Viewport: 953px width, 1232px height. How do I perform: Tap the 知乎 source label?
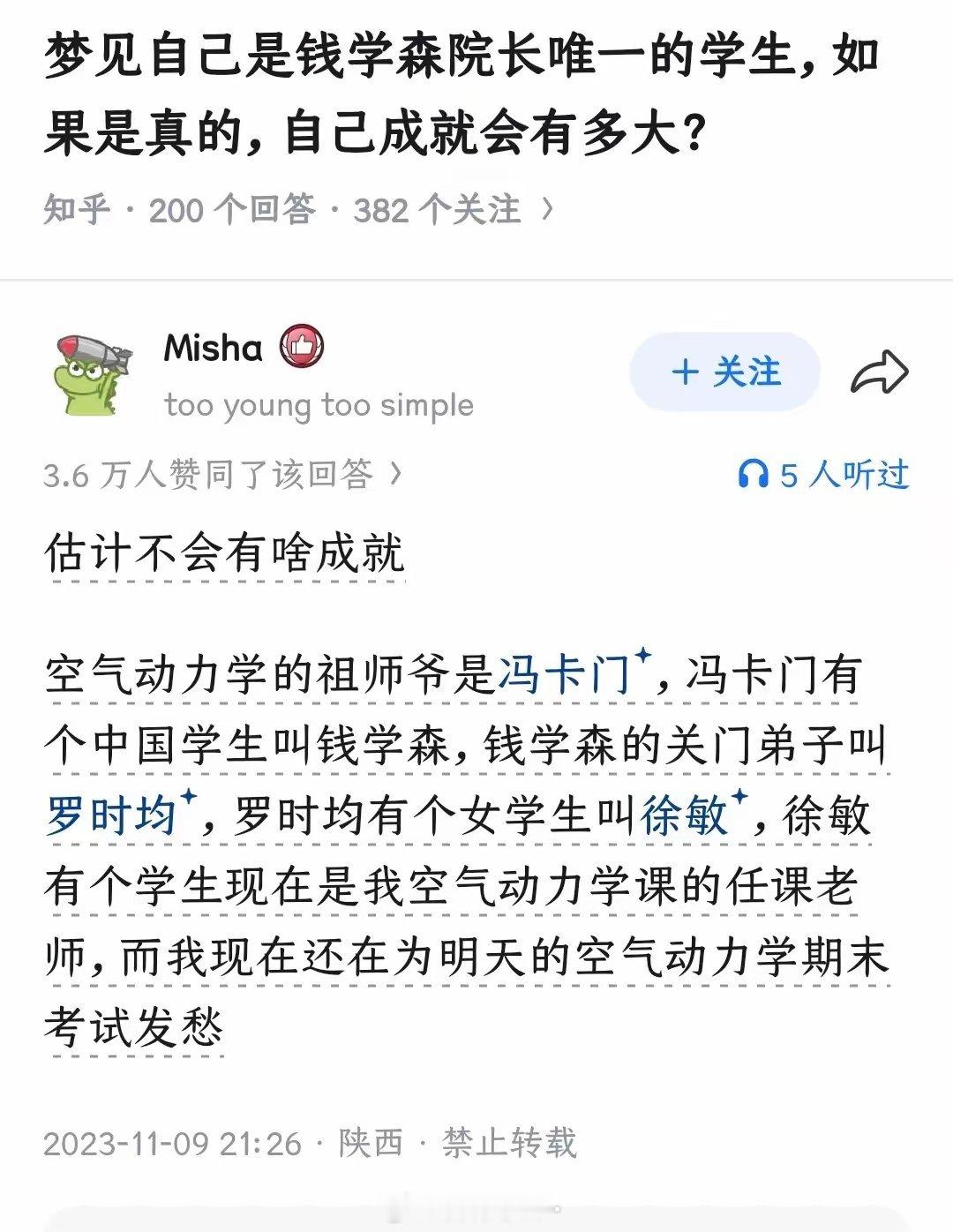(73, 209)
